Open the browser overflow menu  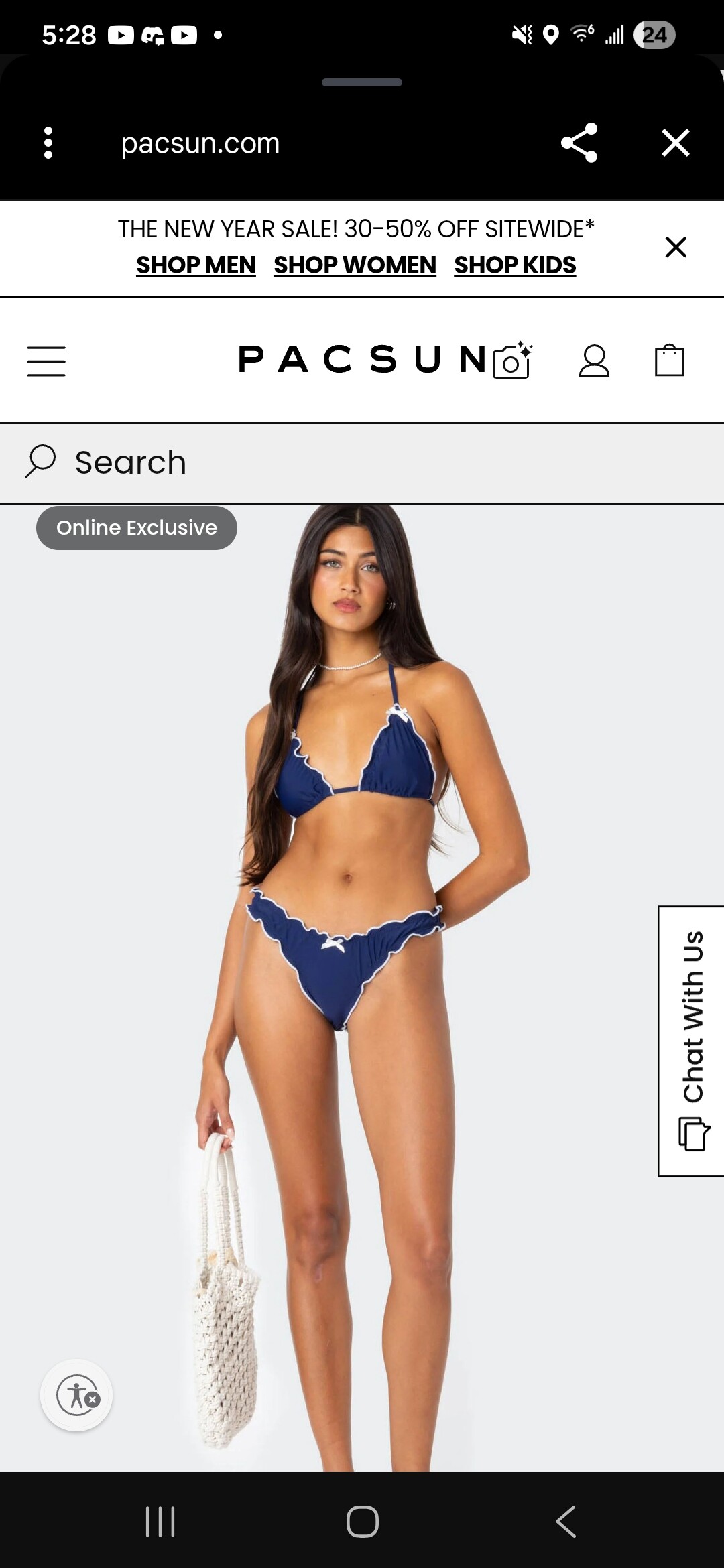[48, 143]
